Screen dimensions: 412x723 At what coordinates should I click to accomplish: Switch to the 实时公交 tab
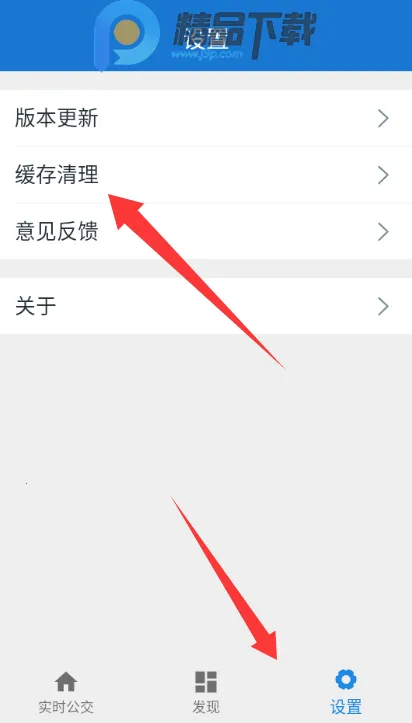coord(66,692)
